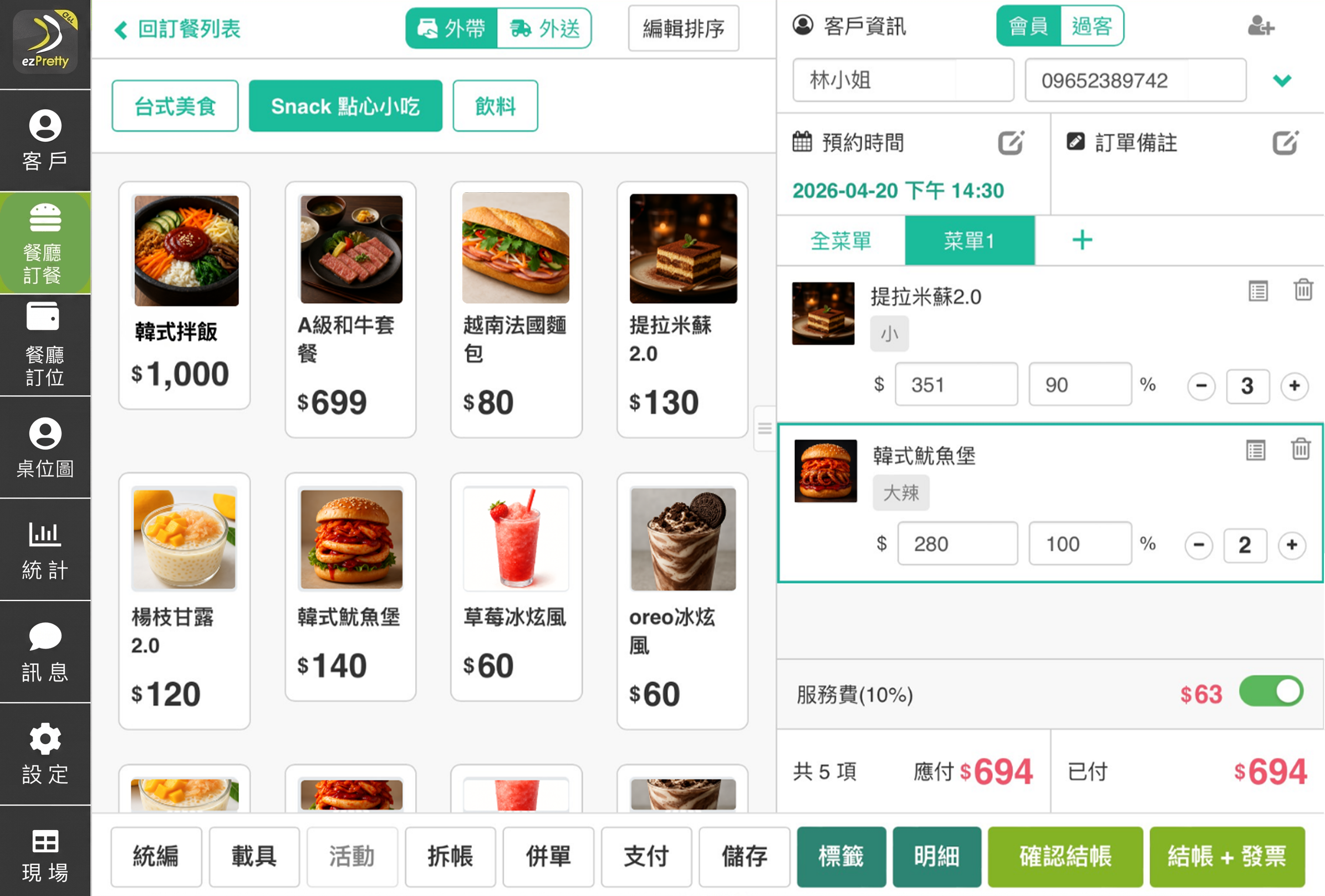1325x896 pixels.
Task: Add a new menu with plus
Action: (1082, 240)
